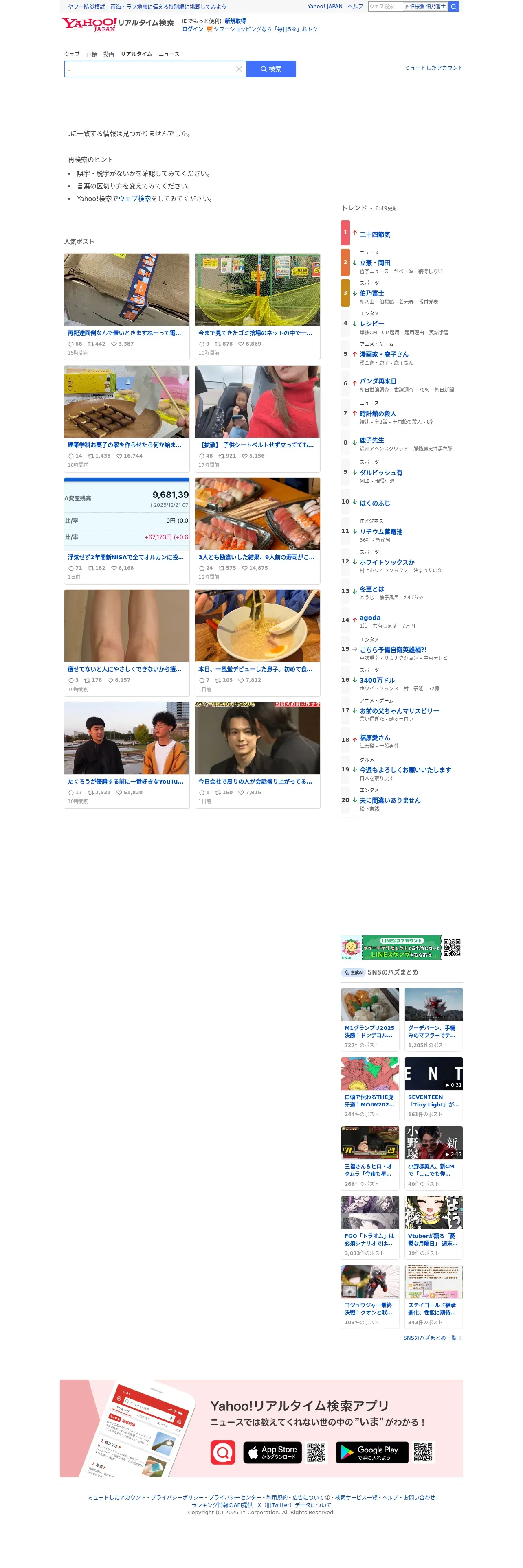Switch to the ニュース tab
This screenshot has height=1568, width=523.
(171, 54)
